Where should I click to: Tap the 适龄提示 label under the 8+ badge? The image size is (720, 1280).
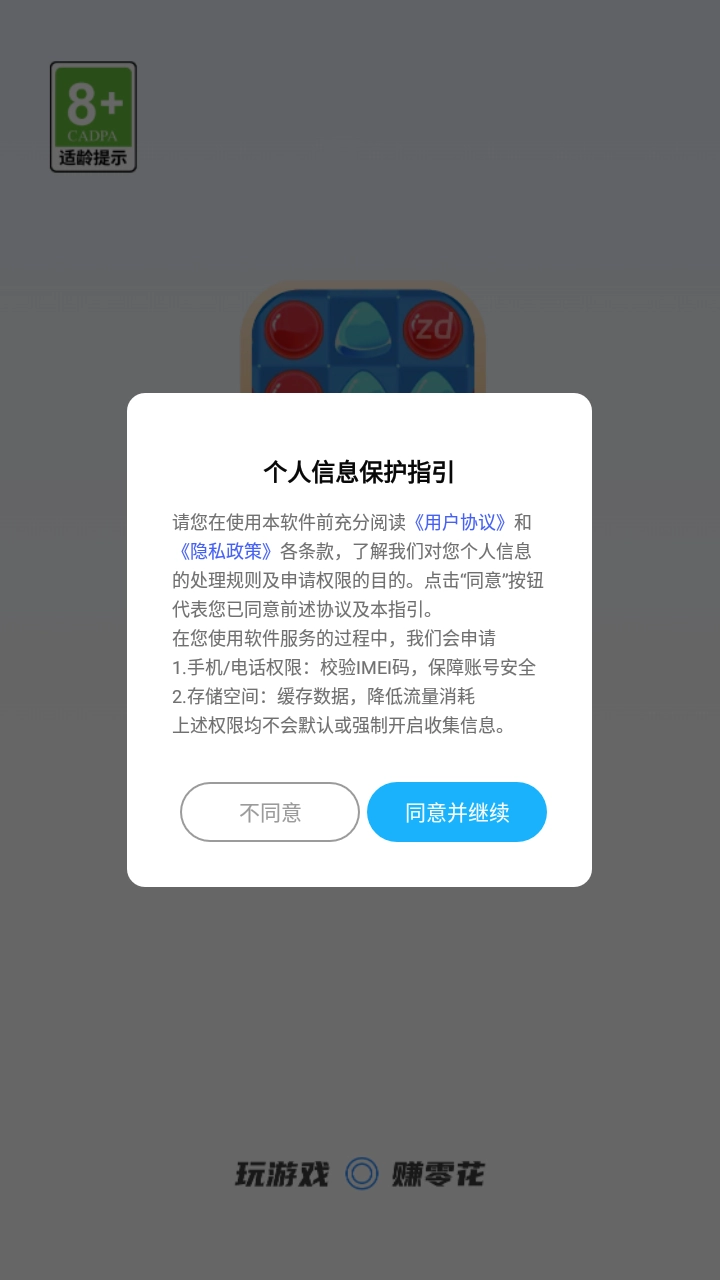click(x=93, y=157)
